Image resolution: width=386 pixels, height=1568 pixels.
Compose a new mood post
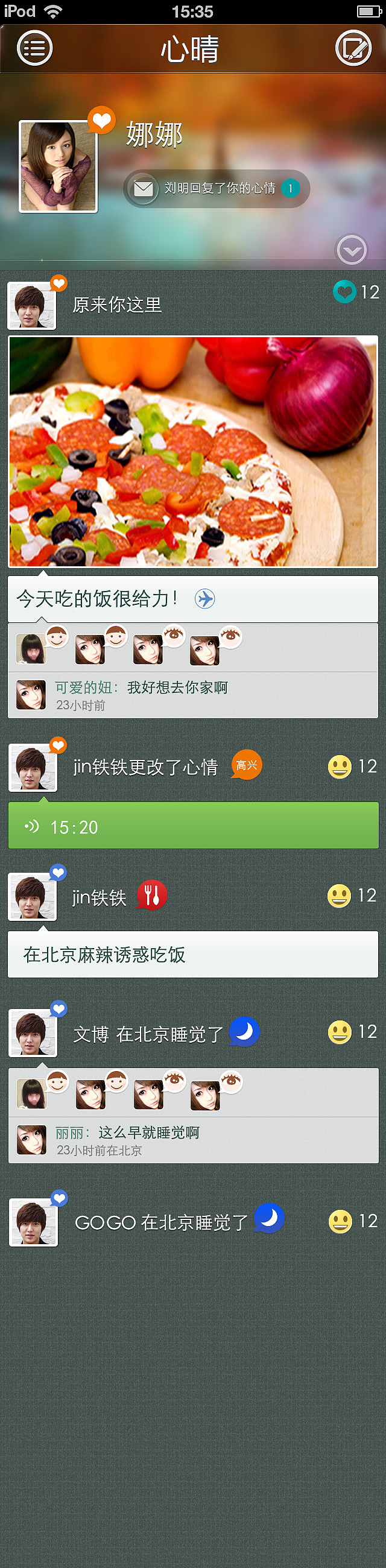coord(353,48)
